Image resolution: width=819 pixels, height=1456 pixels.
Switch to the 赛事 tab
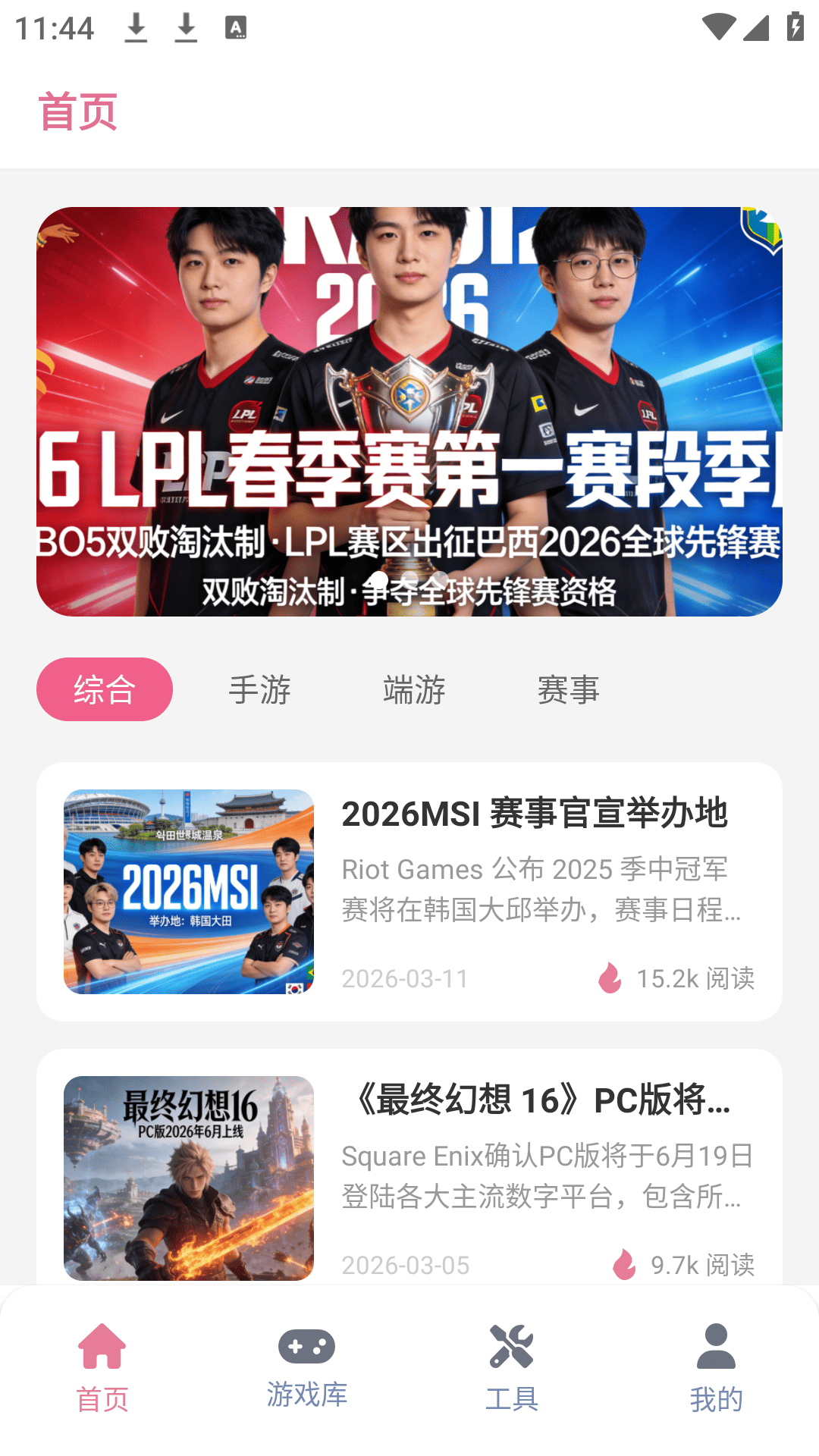567,689
